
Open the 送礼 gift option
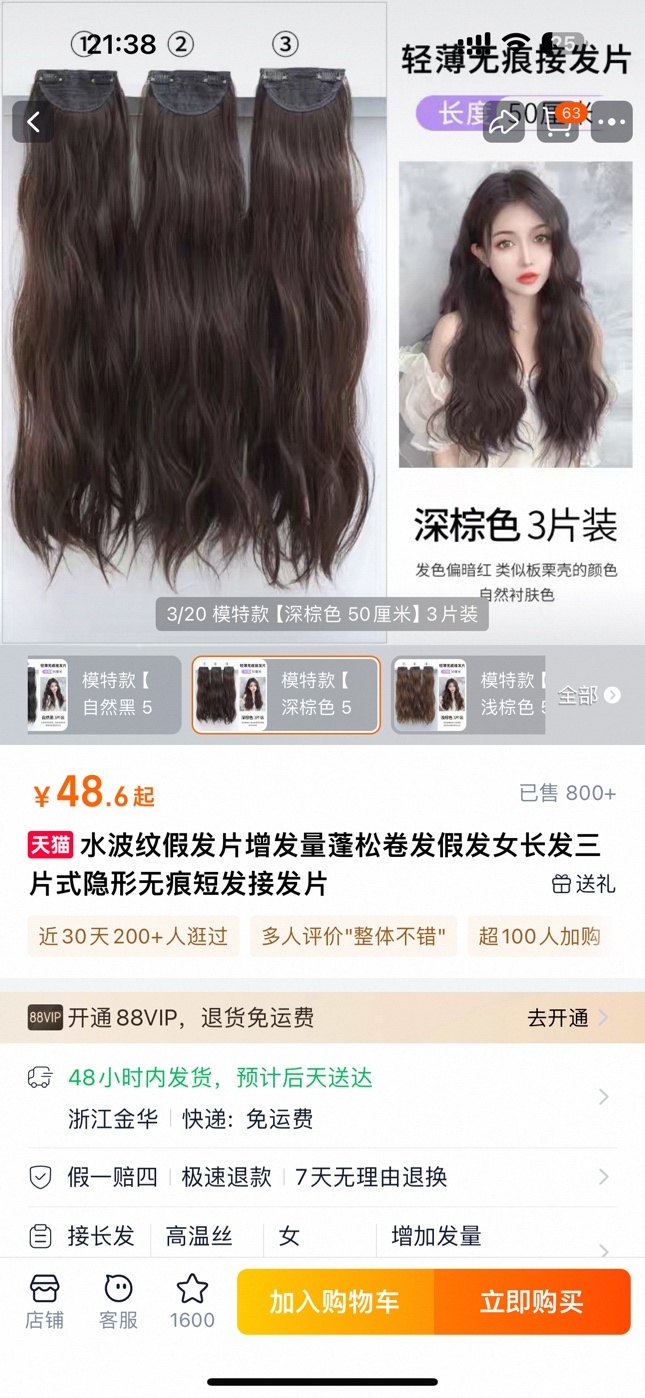[584, 884]
